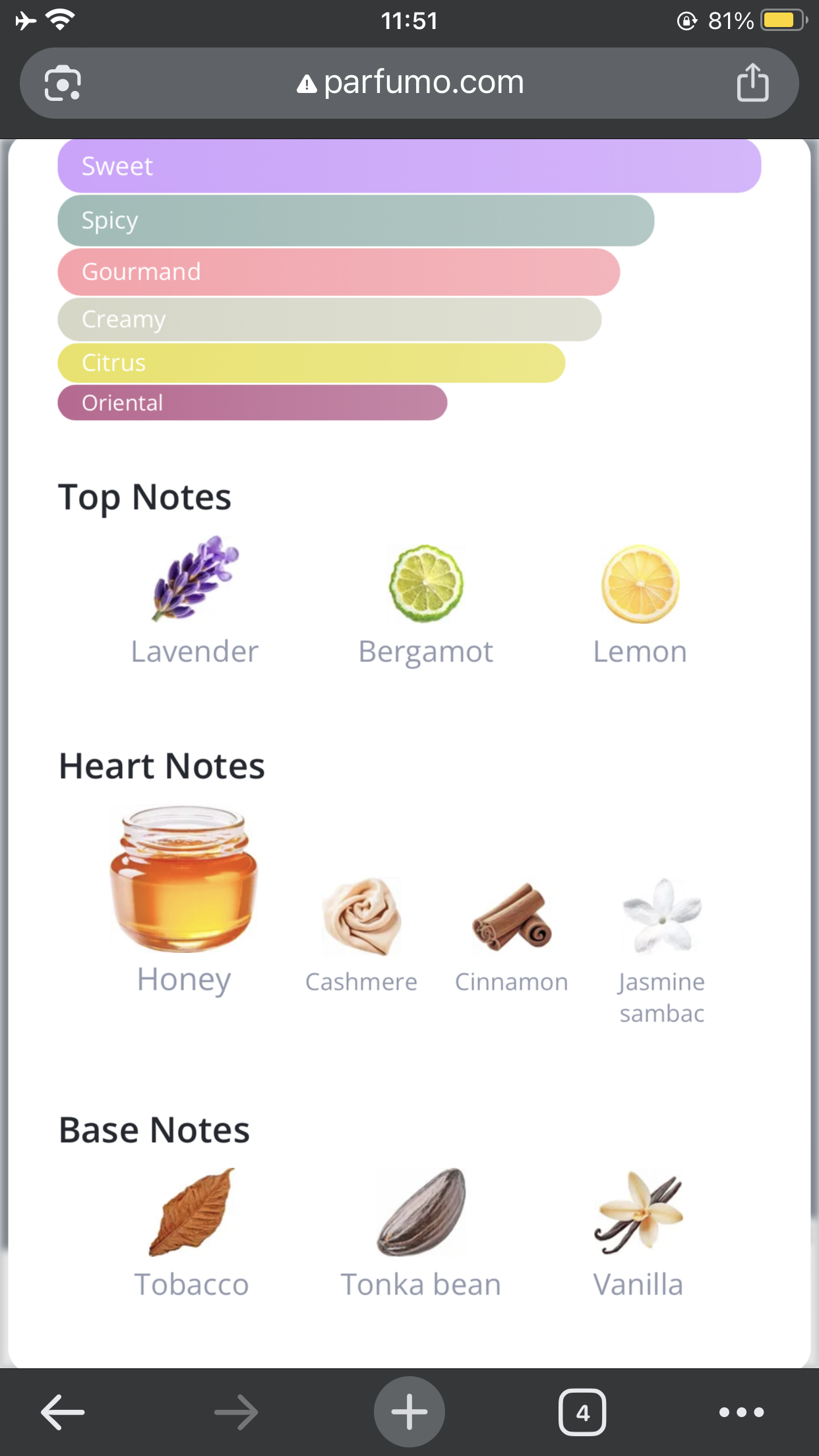Open the camera search icon in address bar
819x1456 pixels.
(63, 84)
